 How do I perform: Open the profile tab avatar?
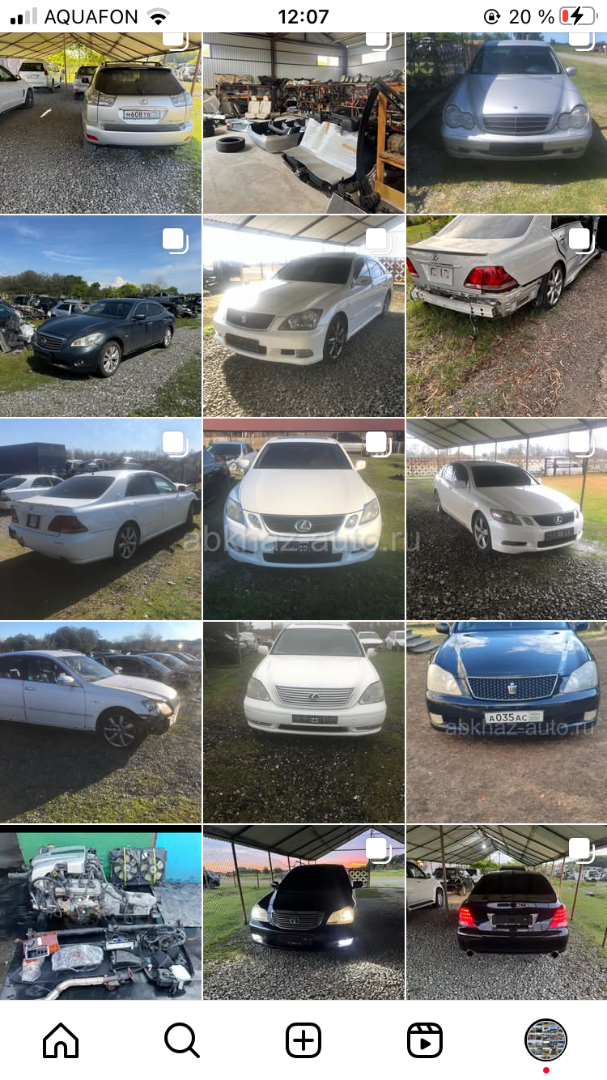tap(546, 1040)
